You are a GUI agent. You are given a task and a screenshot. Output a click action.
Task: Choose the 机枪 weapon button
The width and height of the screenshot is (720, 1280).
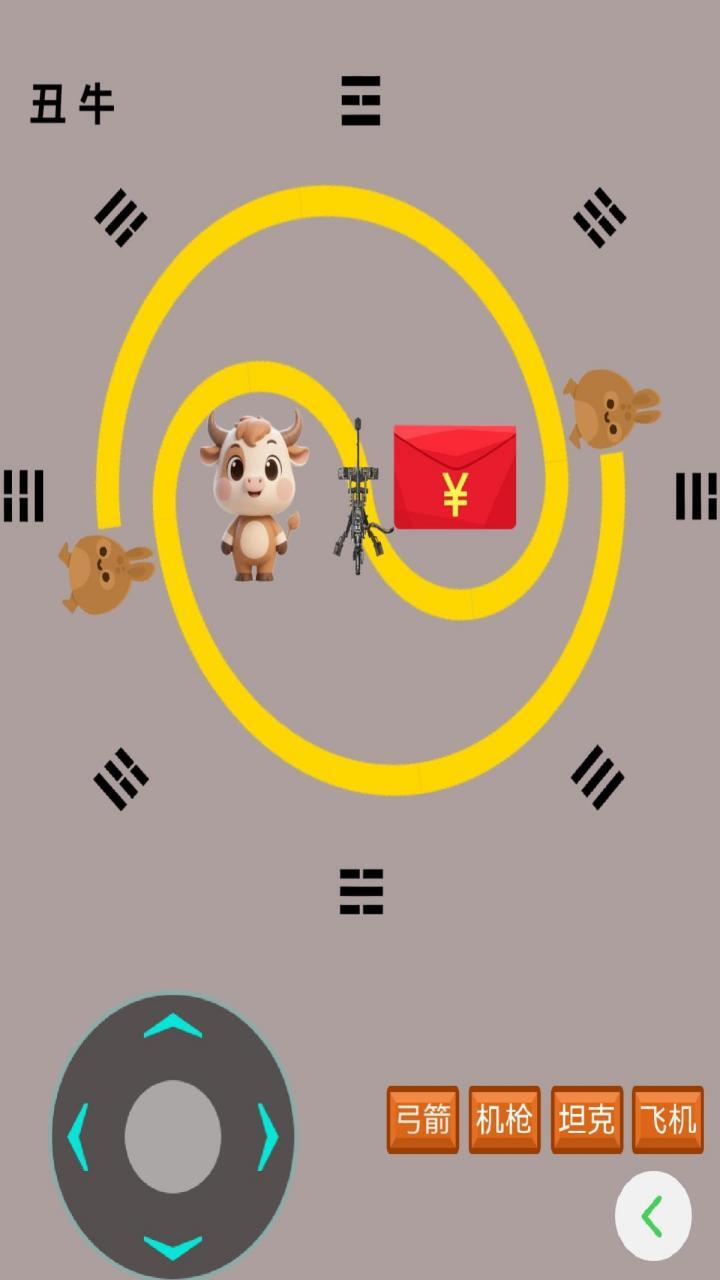click(x=504, y=1119)
